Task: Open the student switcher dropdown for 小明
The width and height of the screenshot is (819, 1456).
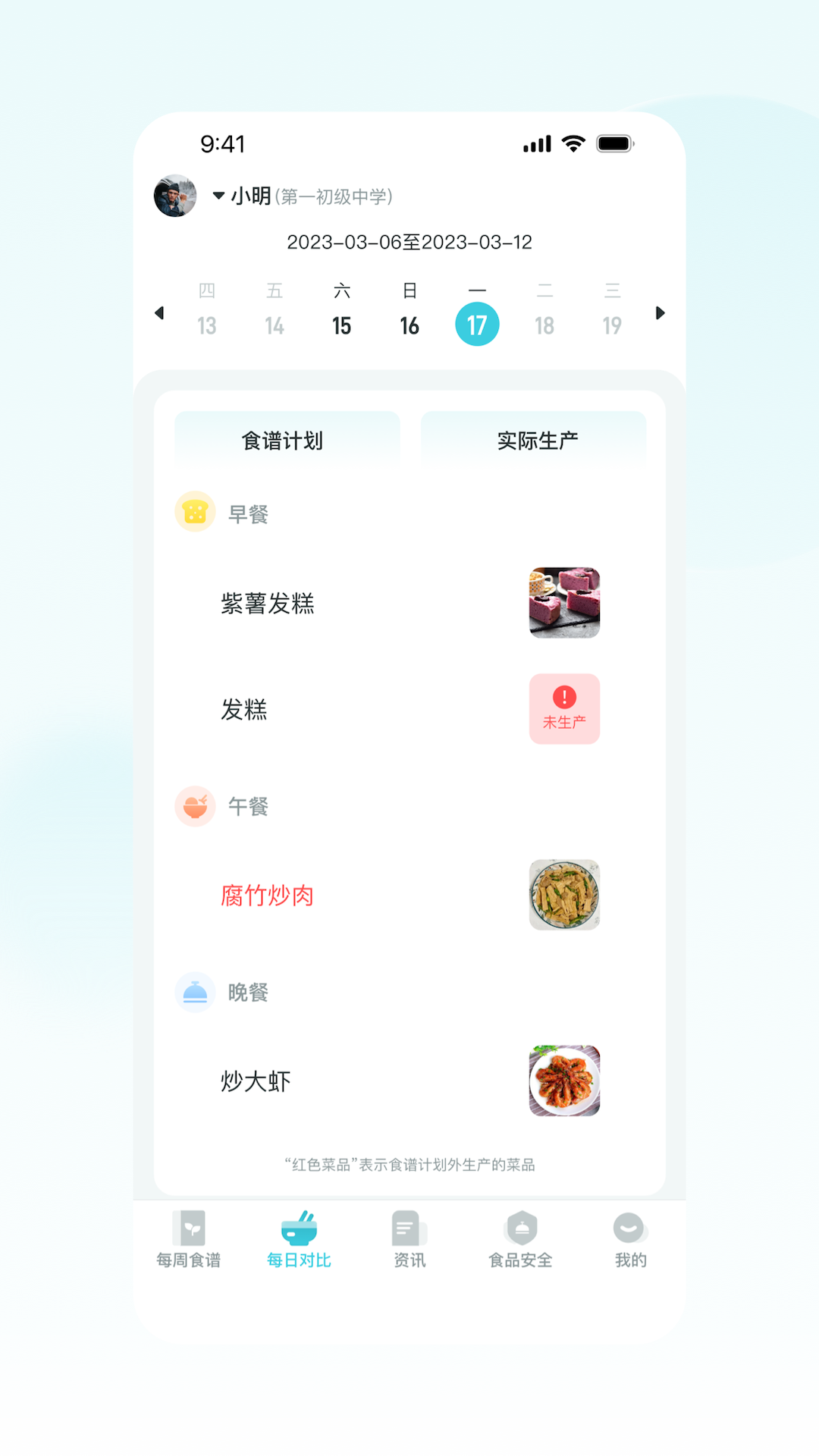Action: pyautogui.click(x=219, y=196)
